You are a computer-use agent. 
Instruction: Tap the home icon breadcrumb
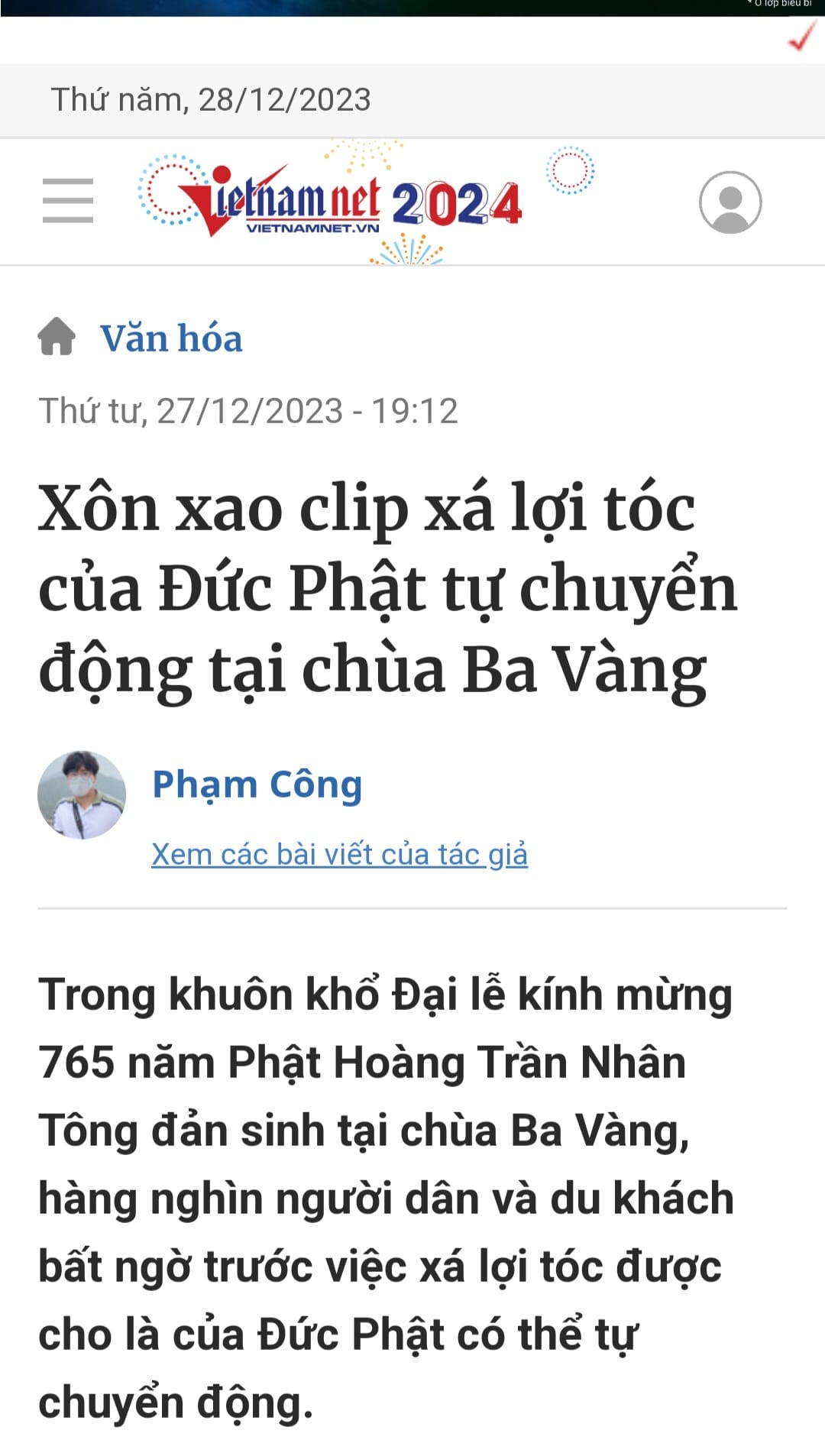(x=57, y=337)
